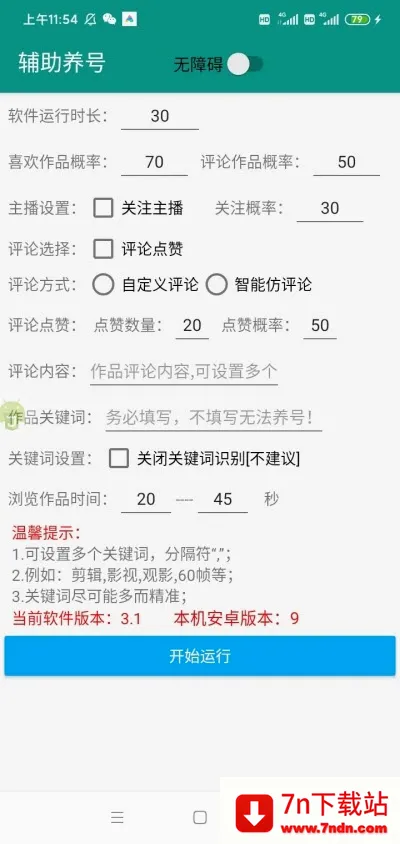Edit the 评论作品概率 value
Image resolution: width=400 pixels, height=844 pixels.
tap(347, 162)
